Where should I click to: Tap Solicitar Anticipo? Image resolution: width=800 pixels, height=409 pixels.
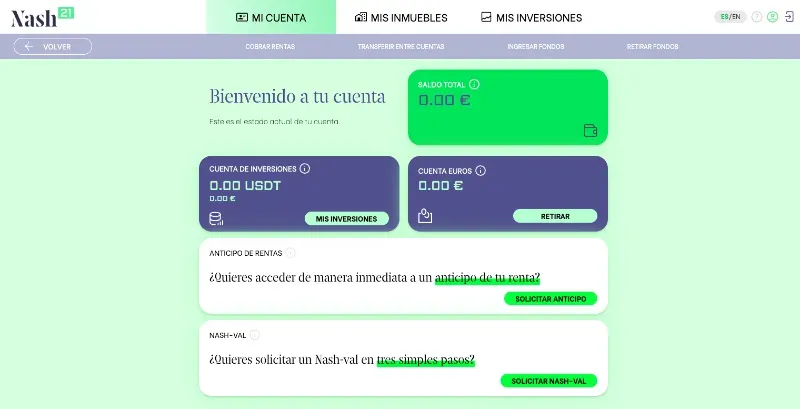tap(551, 299)
